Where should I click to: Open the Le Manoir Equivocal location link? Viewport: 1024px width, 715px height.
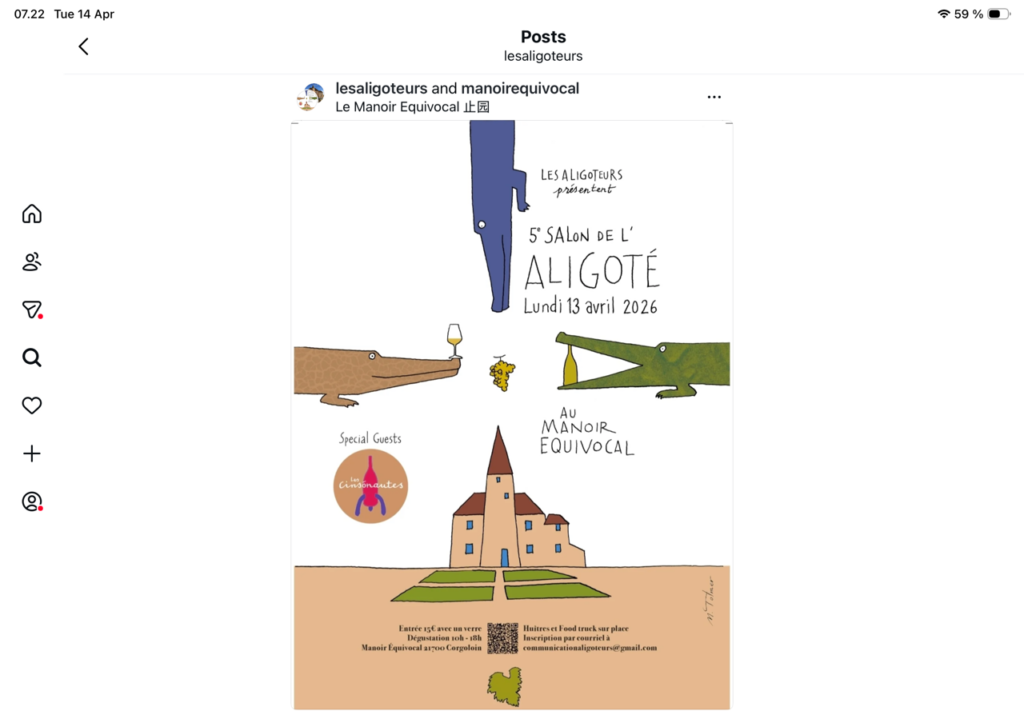tap(412, 107)
